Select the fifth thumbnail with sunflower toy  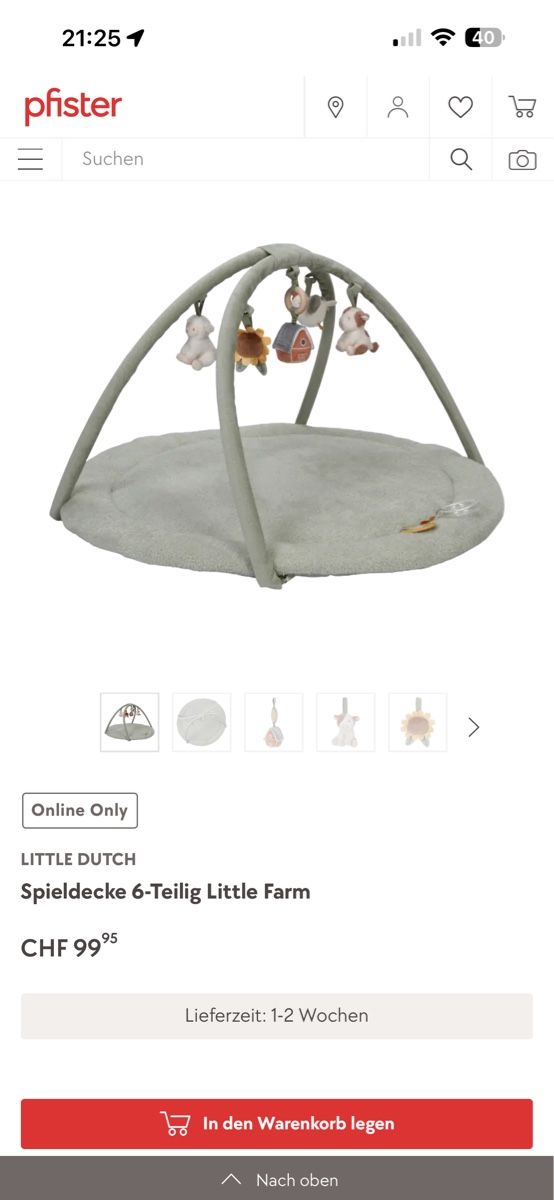pyautogui.click(x=418, y=722)
